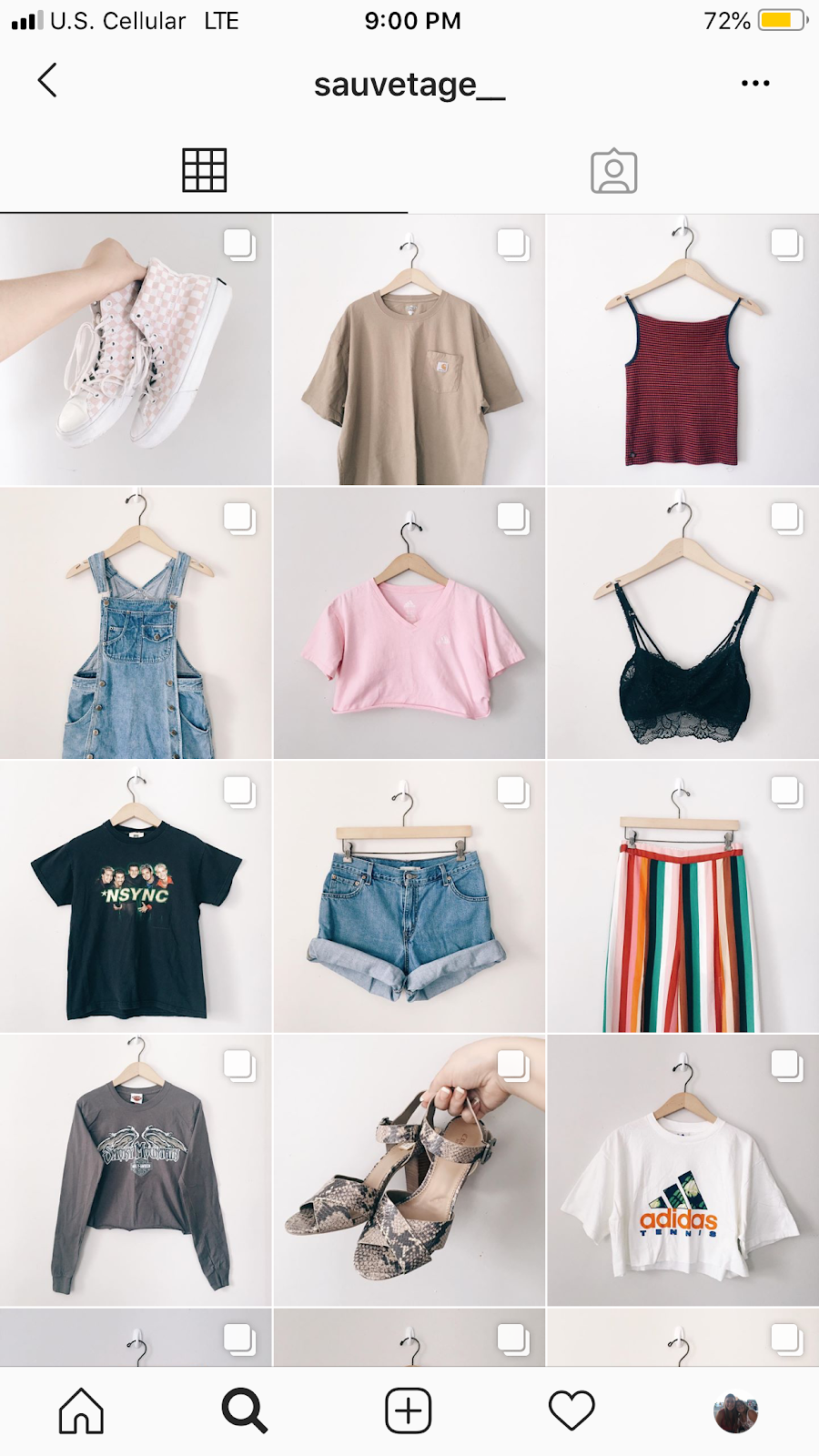819x1456 pixels.
Task: Open the snakeskin heeled sandals post
Action: [409, 1169]
